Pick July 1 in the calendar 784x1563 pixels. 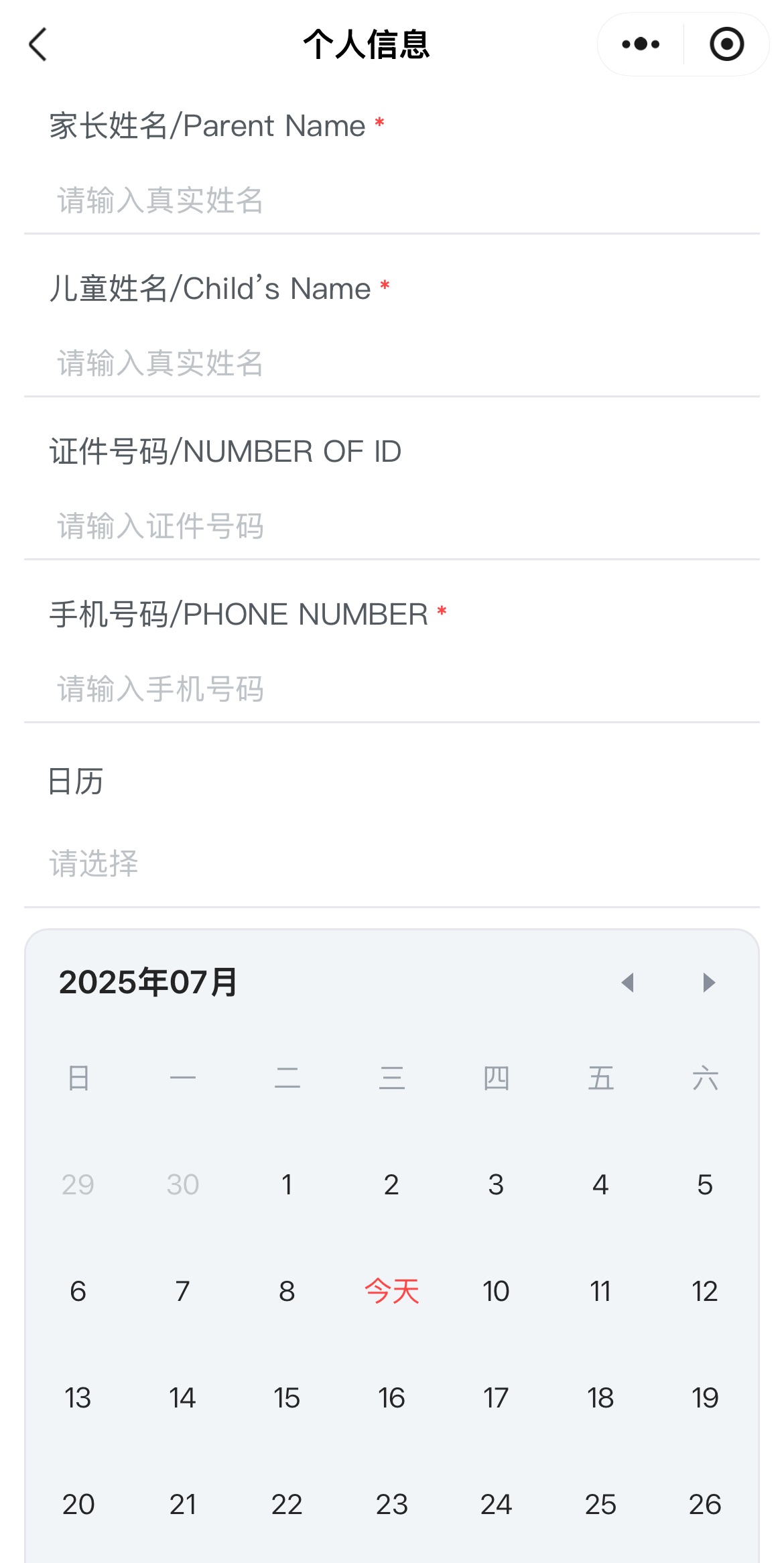tap(287, 1184)
